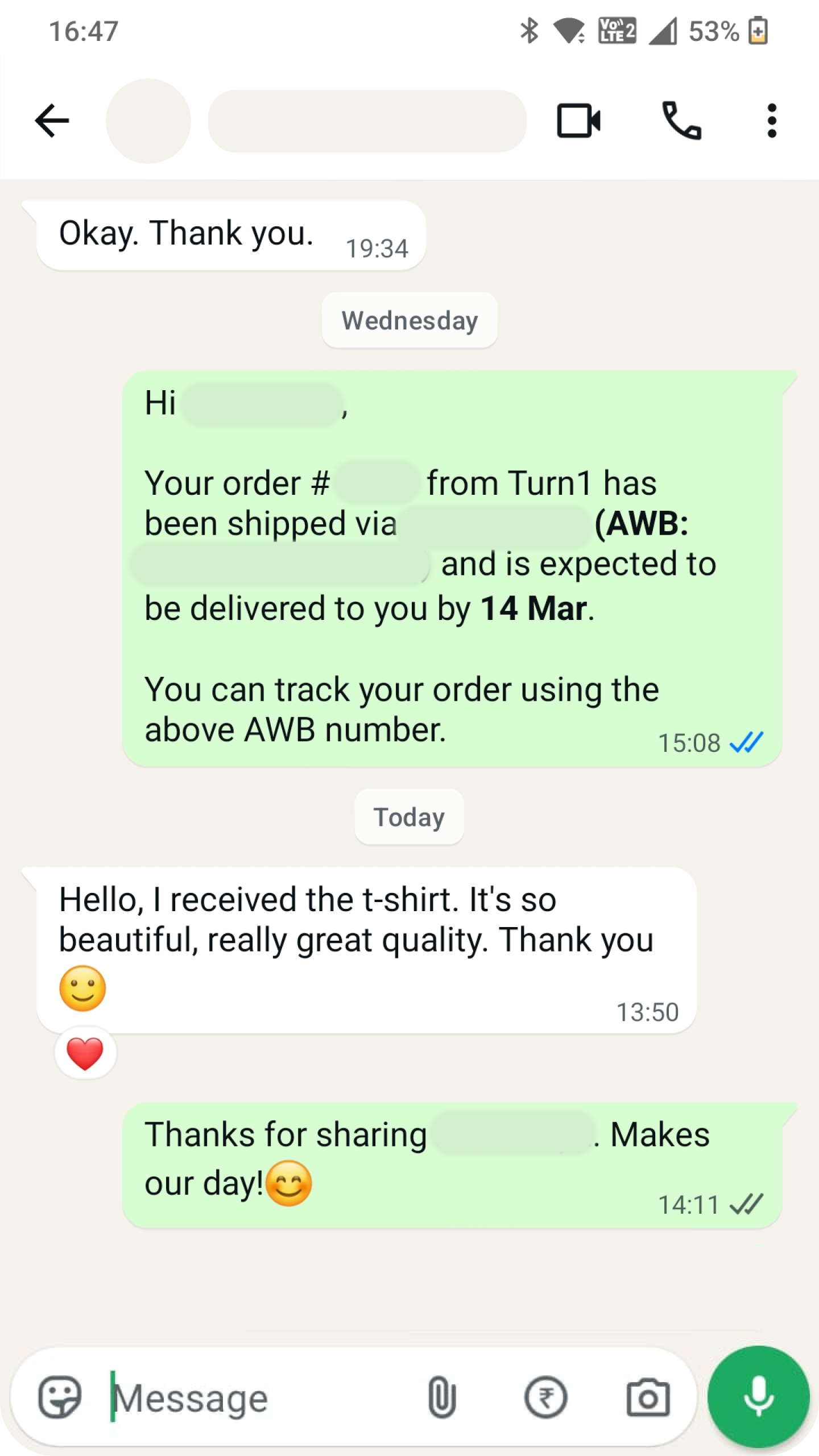This screenshot has height=1456, width=819.
Task: Open contact info from the header name
Action: (x=367, y=121)
